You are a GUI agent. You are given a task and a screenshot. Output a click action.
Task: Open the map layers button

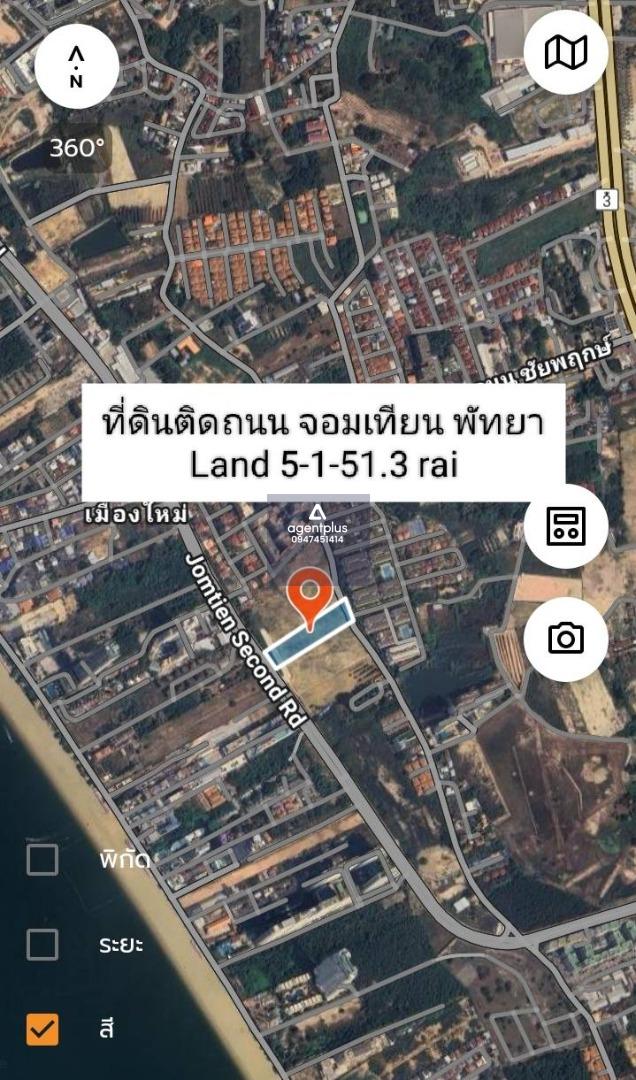pos(566,52)
